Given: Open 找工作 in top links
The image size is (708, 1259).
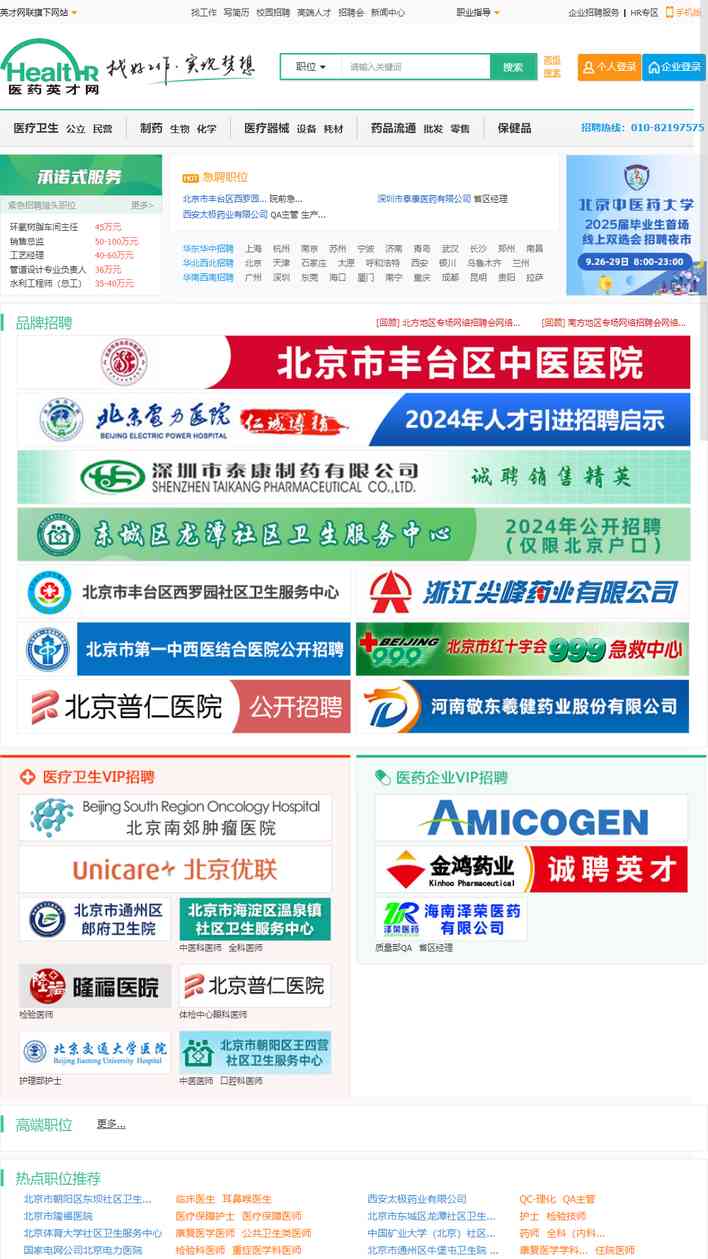Looking at the screenshot, I should [x=203, y=13].
